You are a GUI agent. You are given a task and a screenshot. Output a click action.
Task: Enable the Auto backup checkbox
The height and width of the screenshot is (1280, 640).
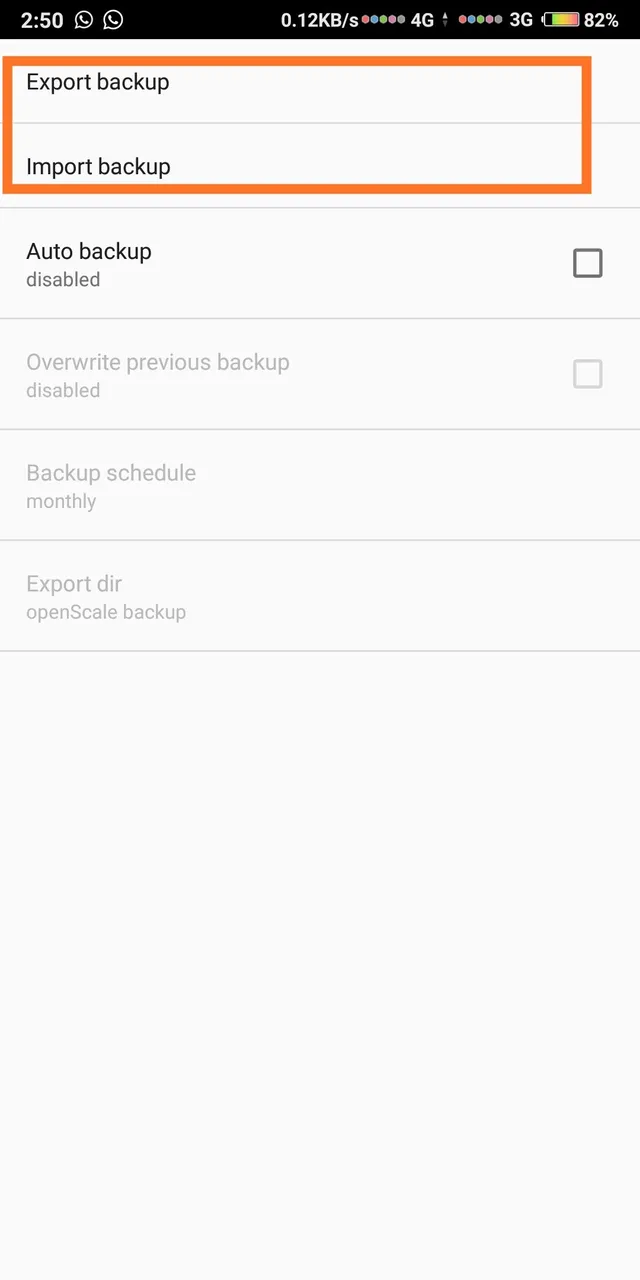(588, 263)
